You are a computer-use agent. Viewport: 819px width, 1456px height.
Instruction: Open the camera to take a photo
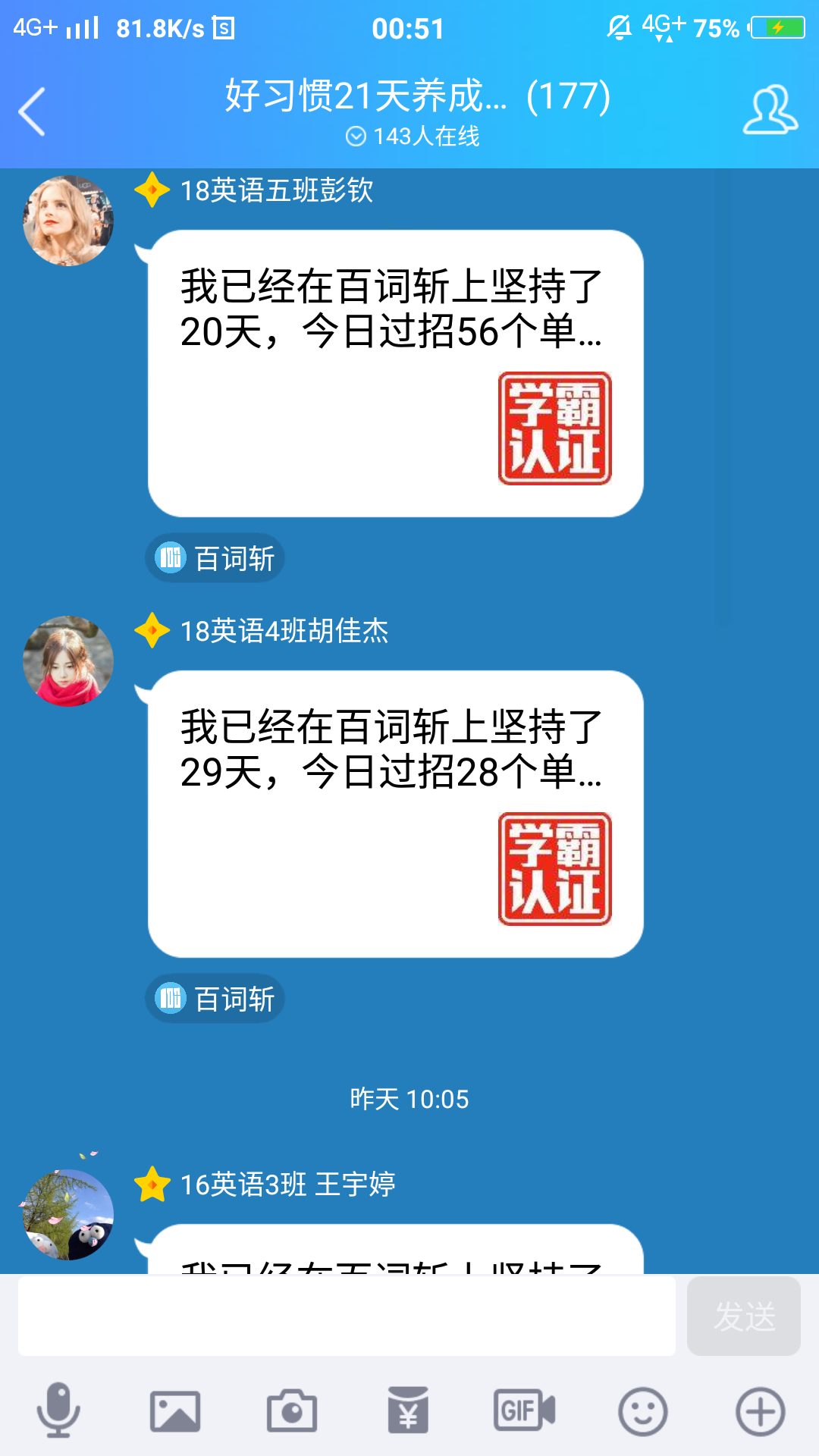click(x=292, y=1410)
